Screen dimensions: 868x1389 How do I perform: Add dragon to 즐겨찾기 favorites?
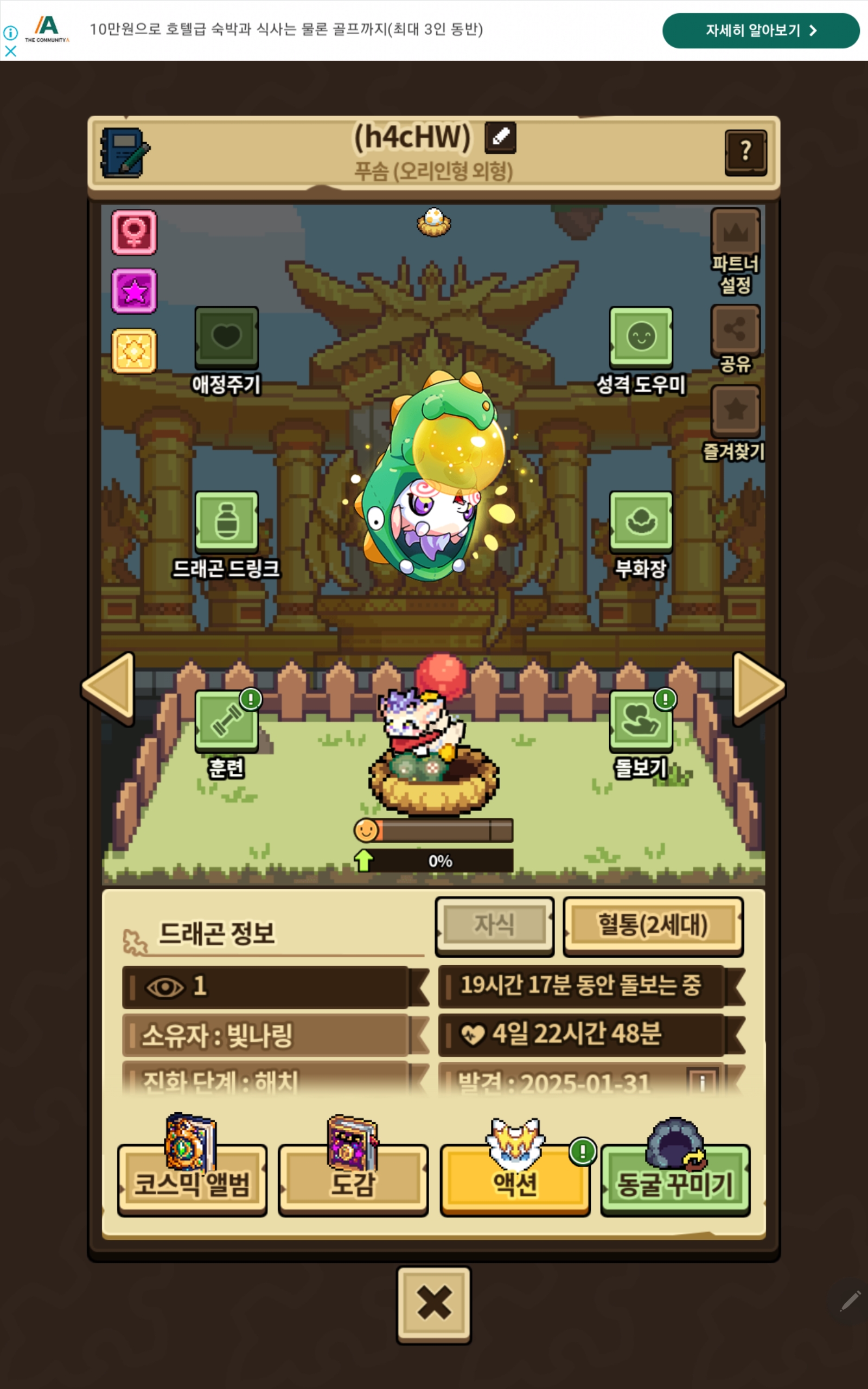coord(736,411)
